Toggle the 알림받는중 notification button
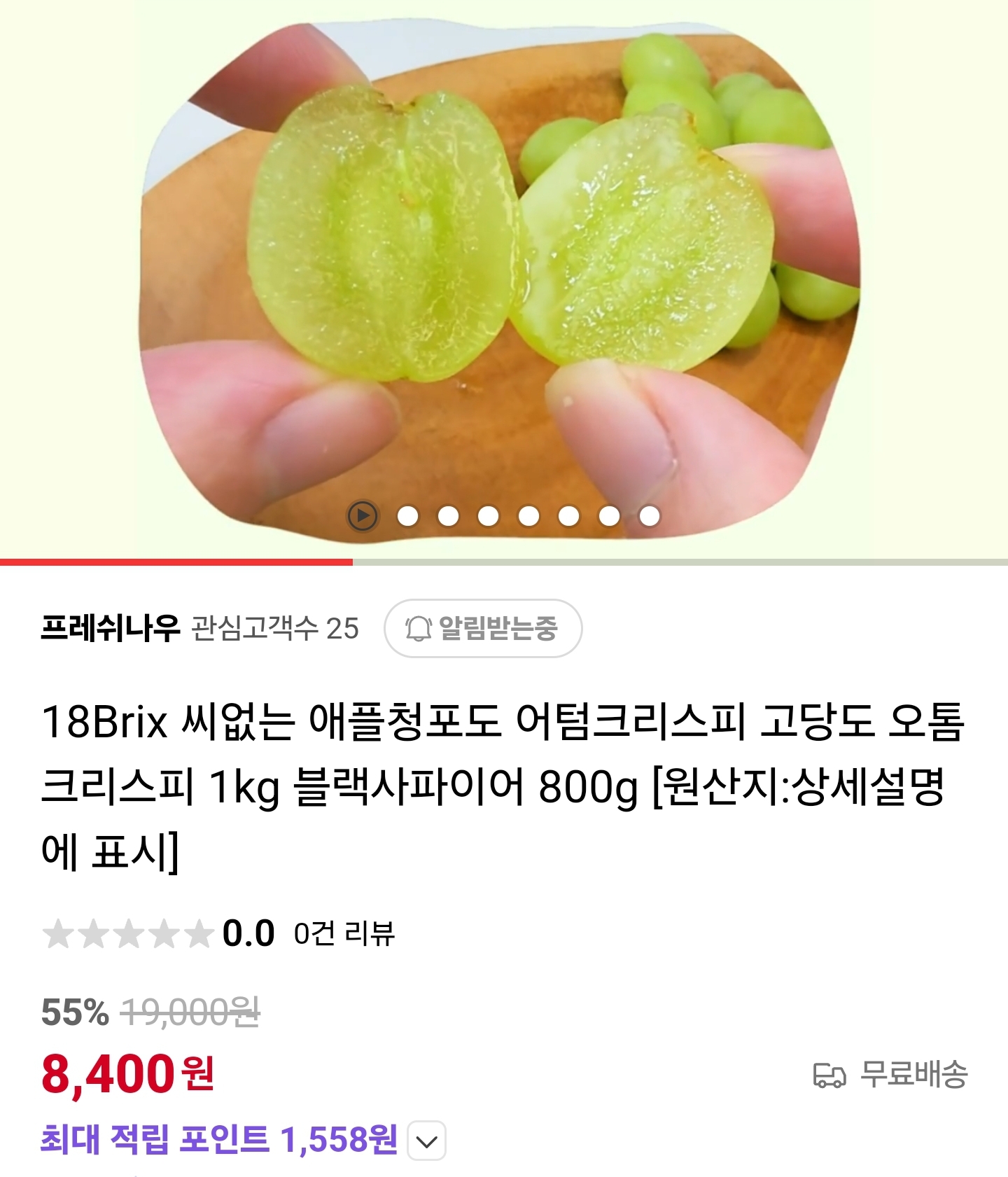This screenshot has width=1008, height=1177. 483,628
